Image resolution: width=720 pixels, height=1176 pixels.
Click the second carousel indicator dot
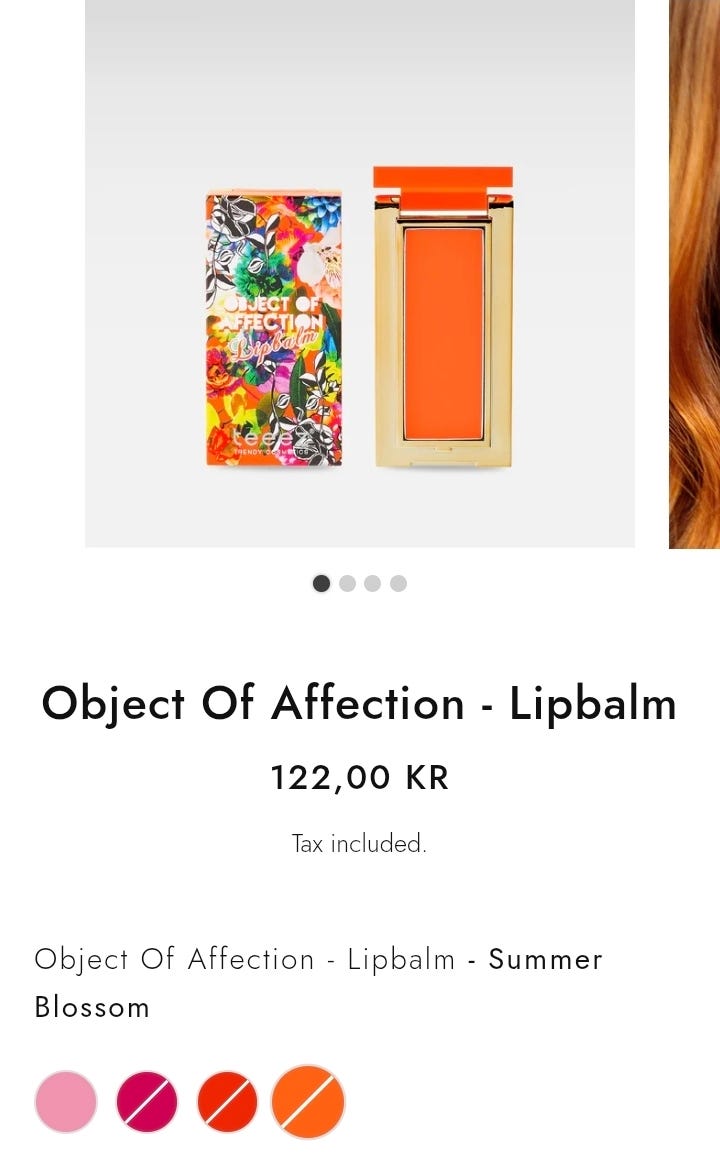point(347,582)
